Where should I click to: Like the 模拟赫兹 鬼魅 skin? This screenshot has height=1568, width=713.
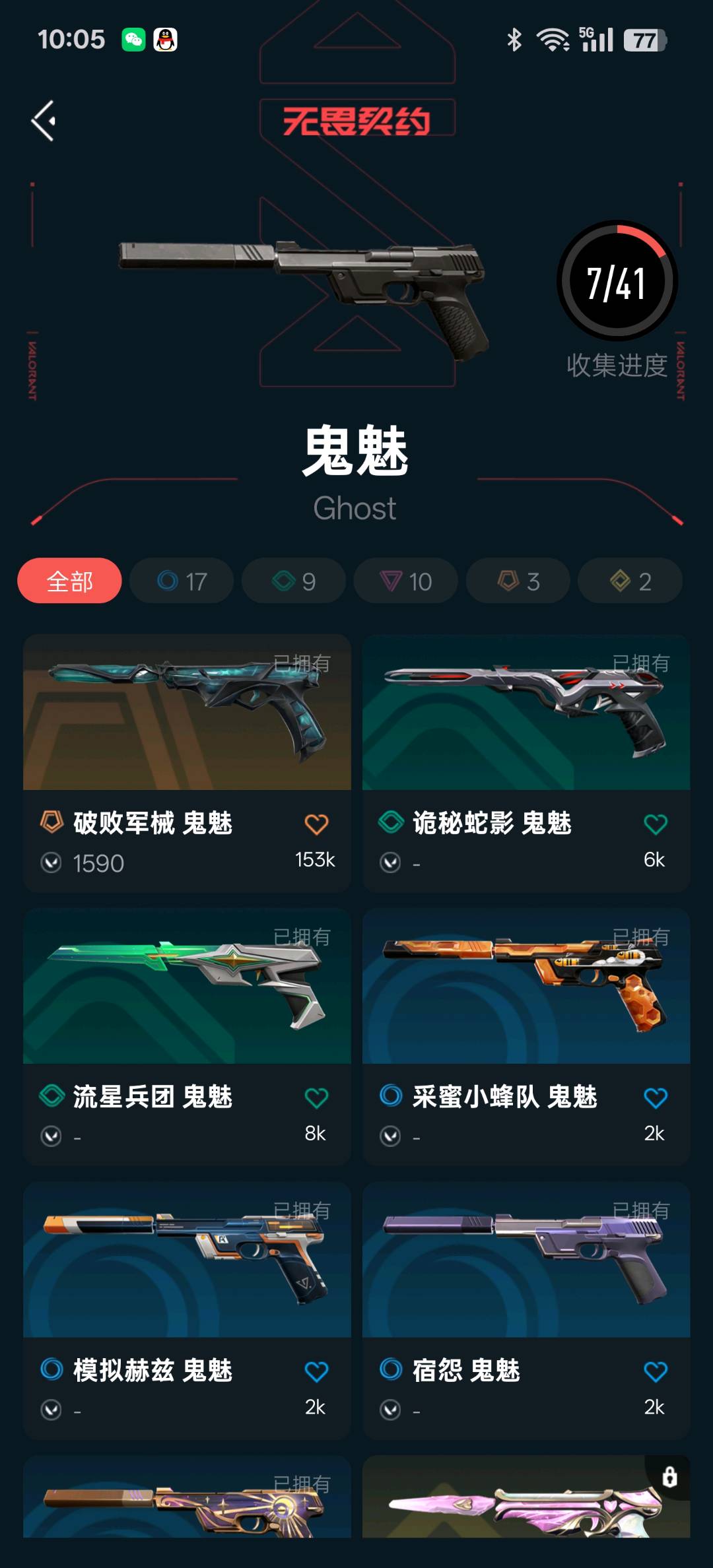[316, 1371]
